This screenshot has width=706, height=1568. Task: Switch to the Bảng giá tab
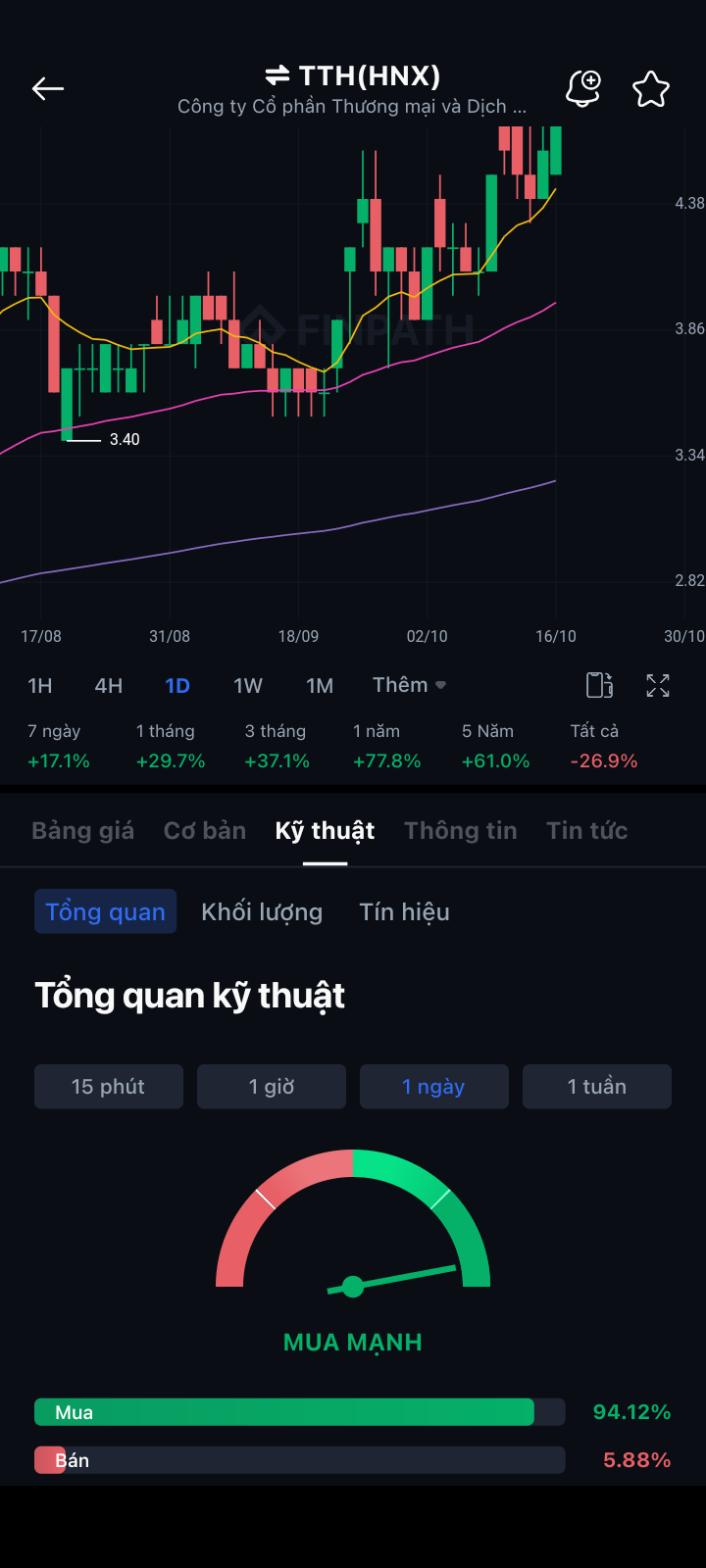pyautogui.click(x=82, y=831)
